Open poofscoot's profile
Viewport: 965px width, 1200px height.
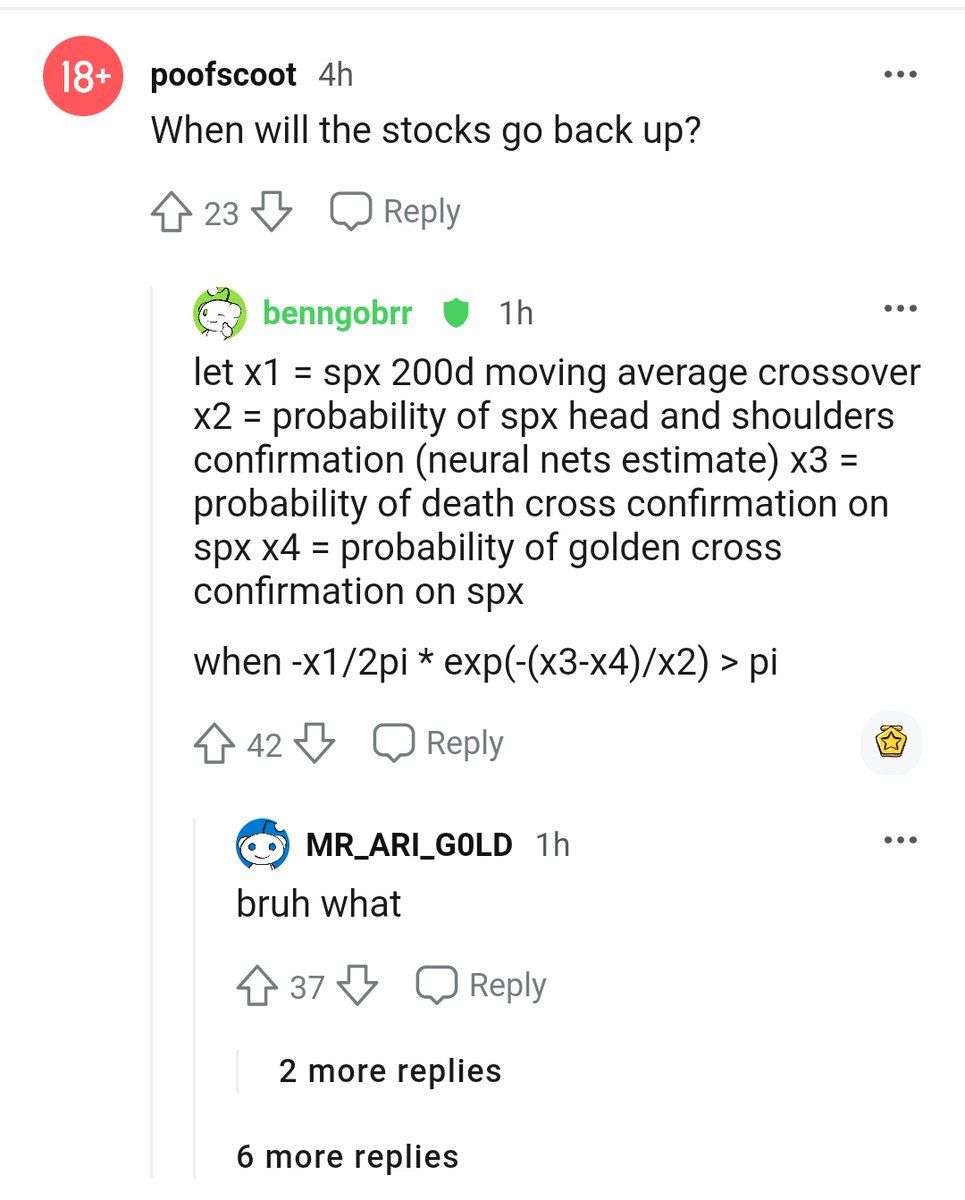[223, 75]
